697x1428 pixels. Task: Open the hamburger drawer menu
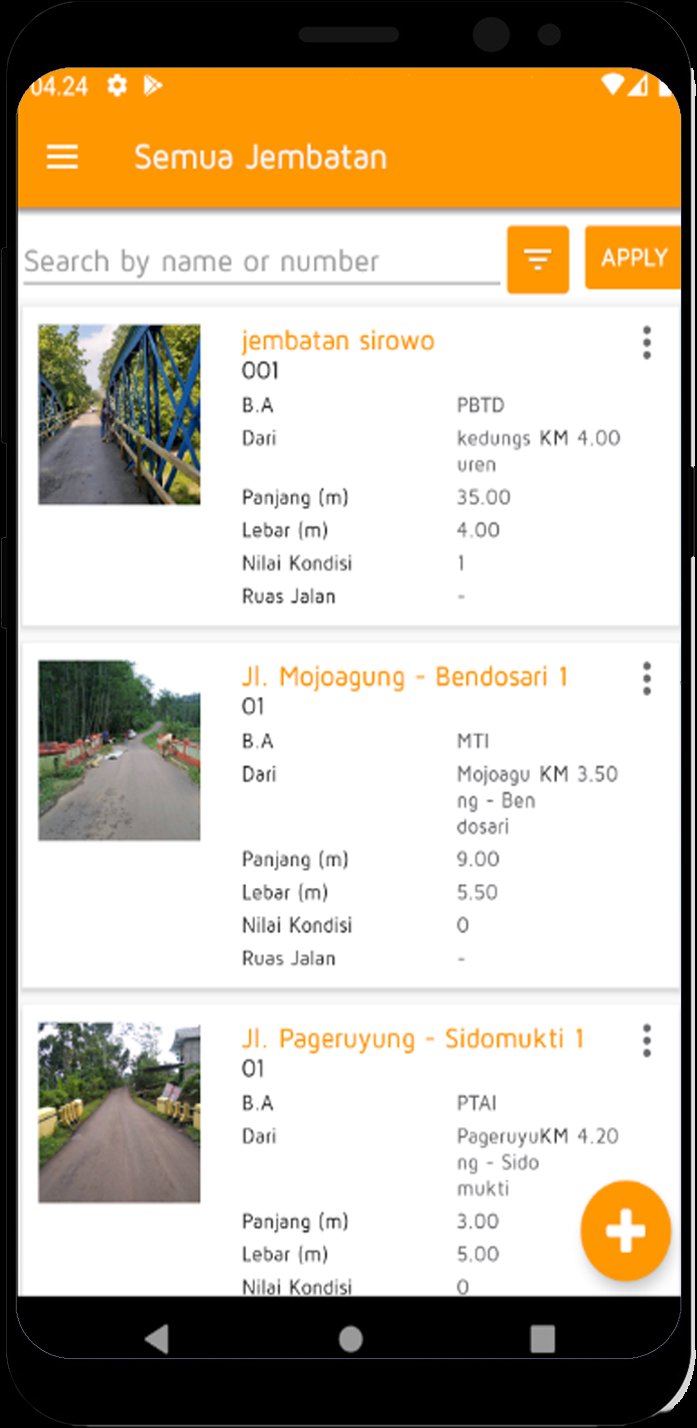62,157
